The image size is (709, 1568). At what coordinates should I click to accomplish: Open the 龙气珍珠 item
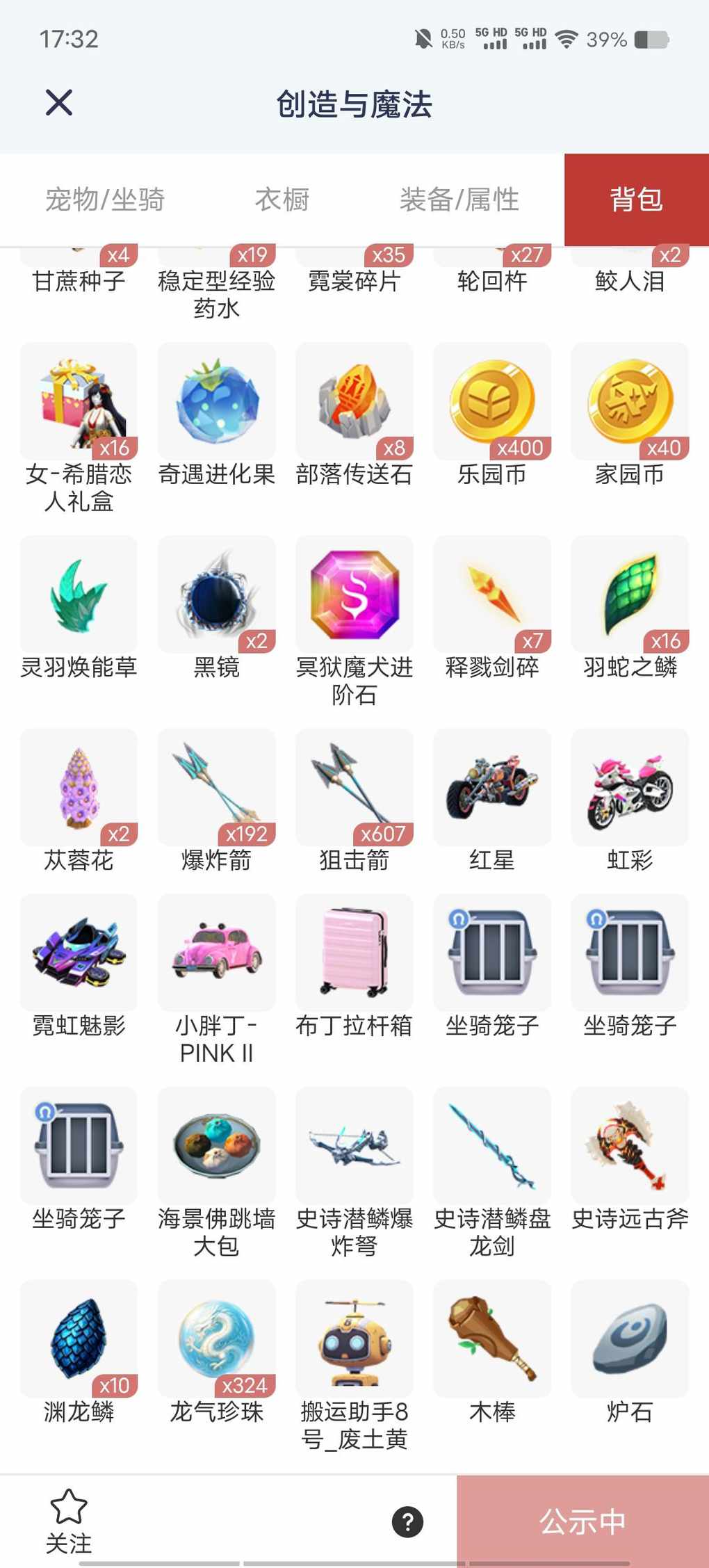click(217, 1339)
